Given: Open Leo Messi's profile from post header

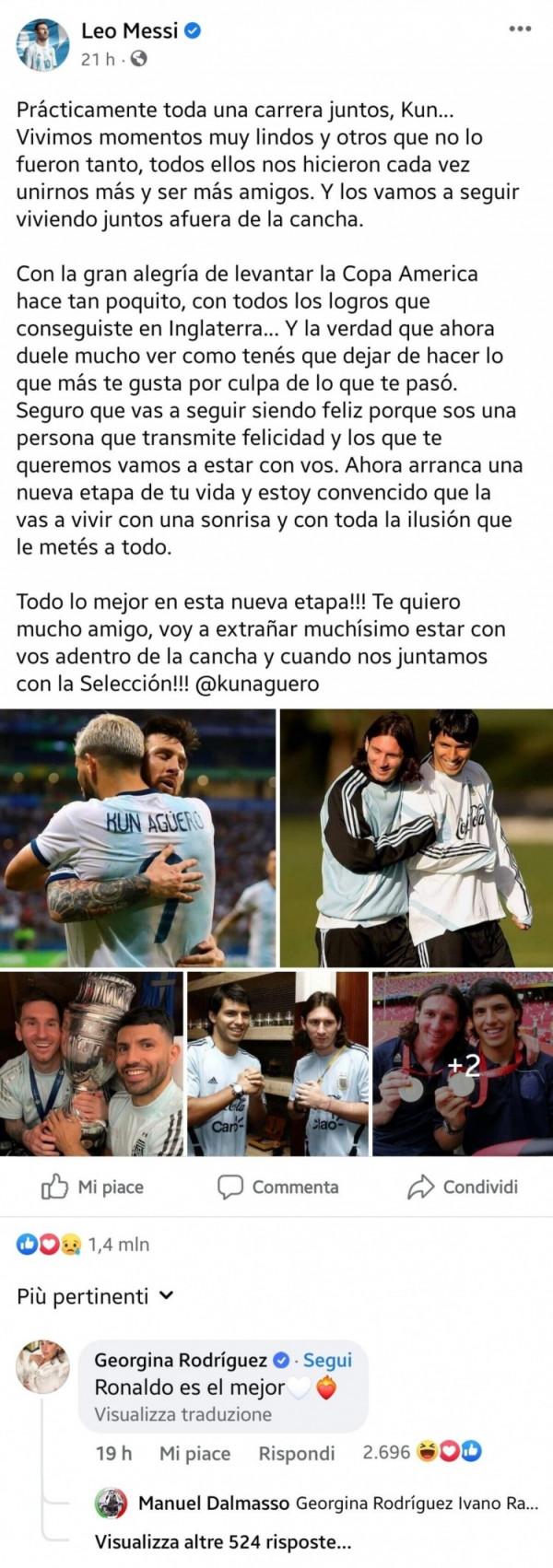Looking at the screenshot, I should [x=132, y=31].
